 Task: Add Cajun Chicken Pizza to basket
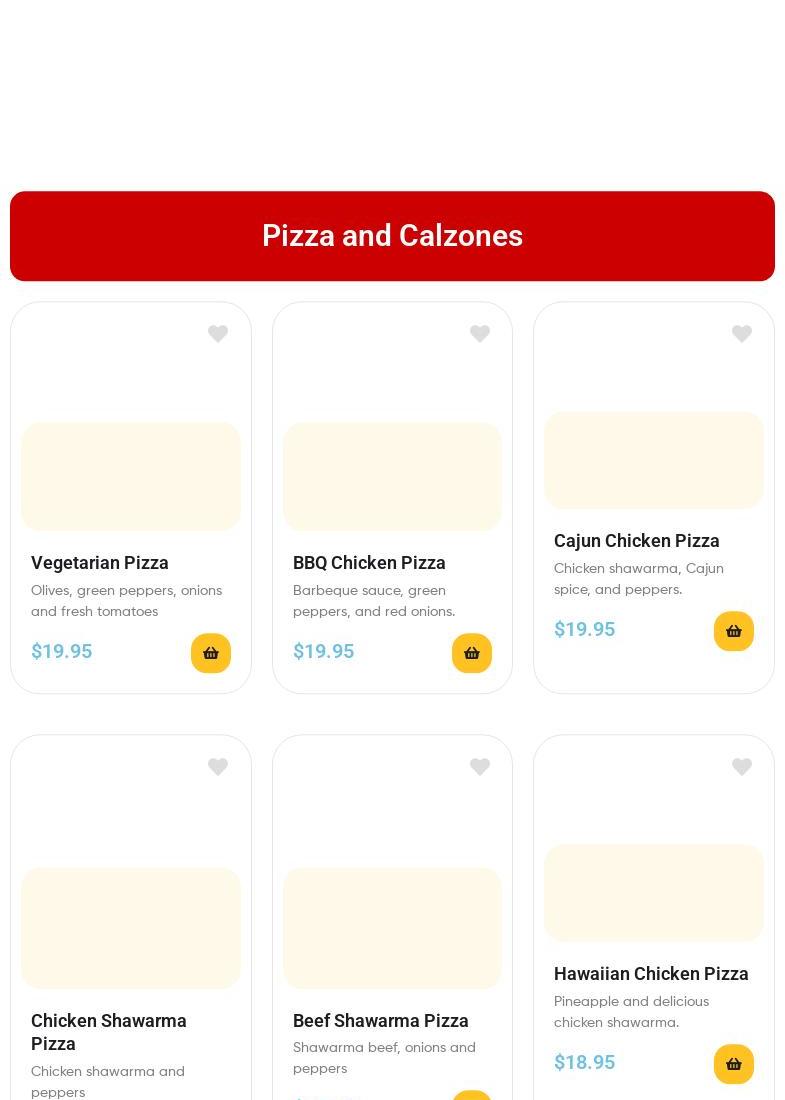click(734, 631)
